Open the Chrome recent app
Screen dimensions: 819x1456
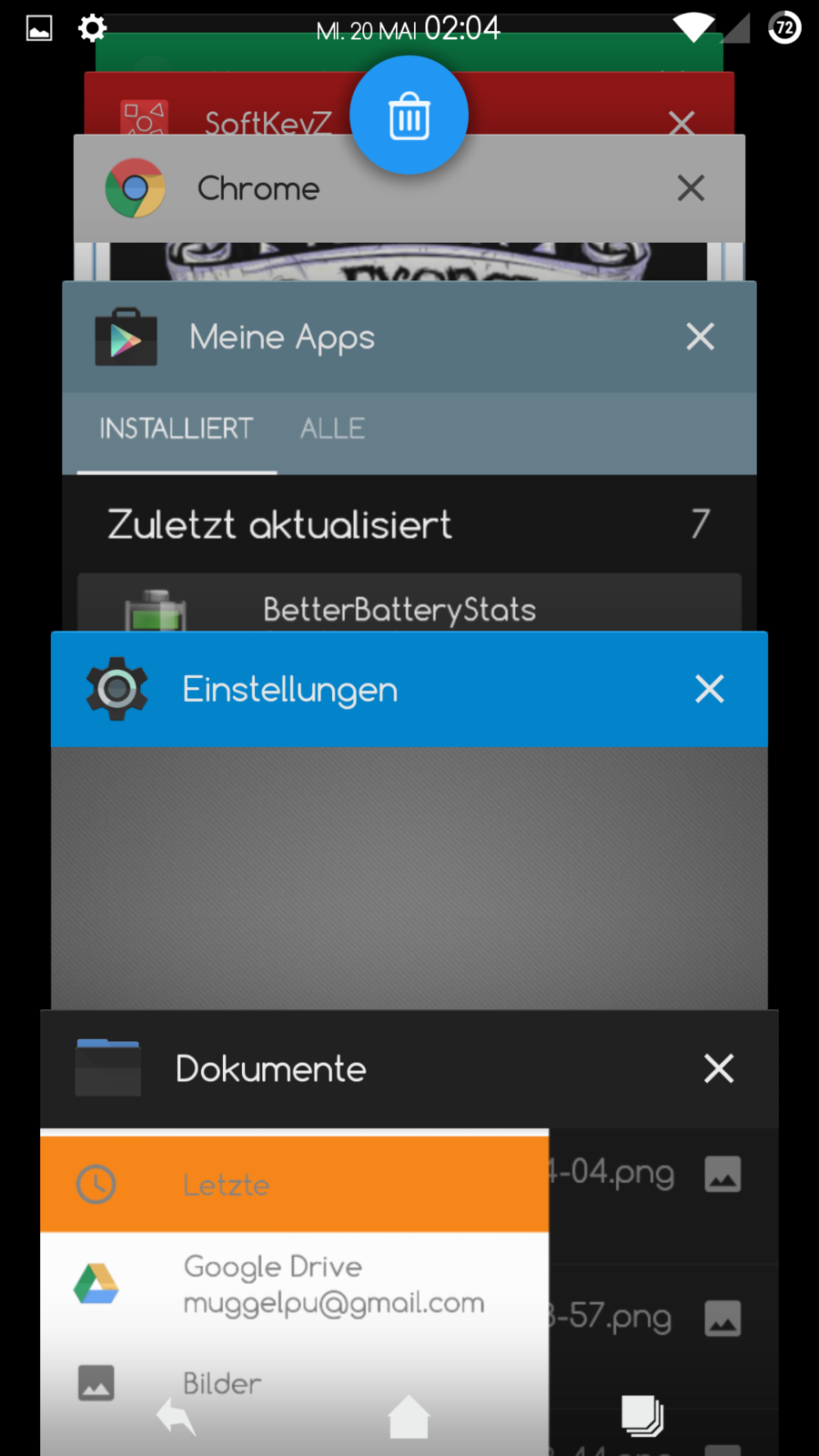258,188
